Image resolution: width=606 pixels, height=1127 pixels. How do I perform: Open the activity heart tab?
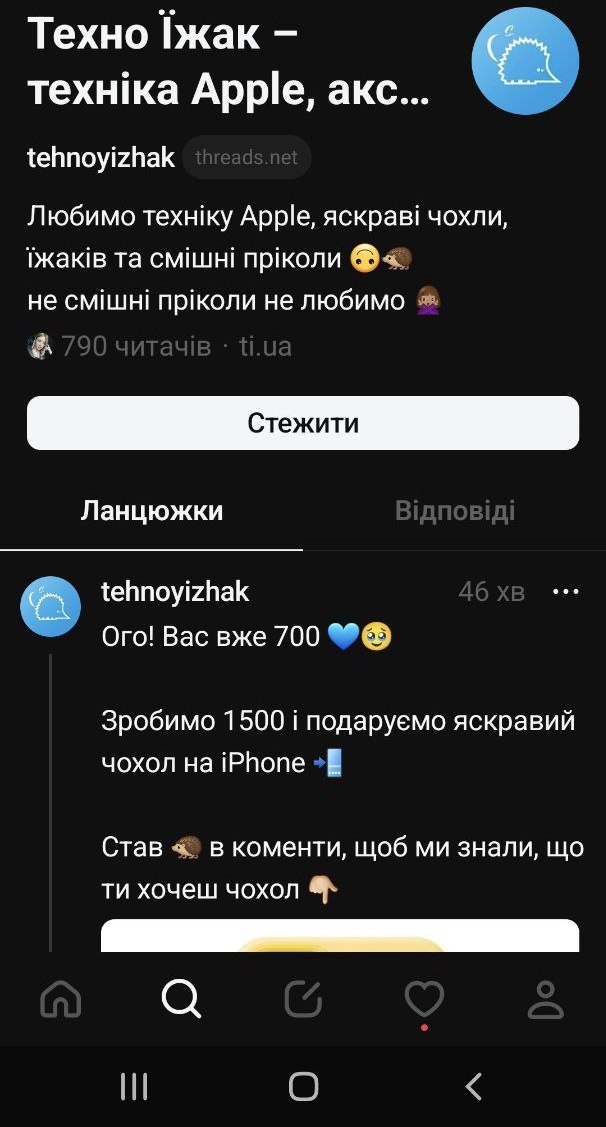pos(424,998)
